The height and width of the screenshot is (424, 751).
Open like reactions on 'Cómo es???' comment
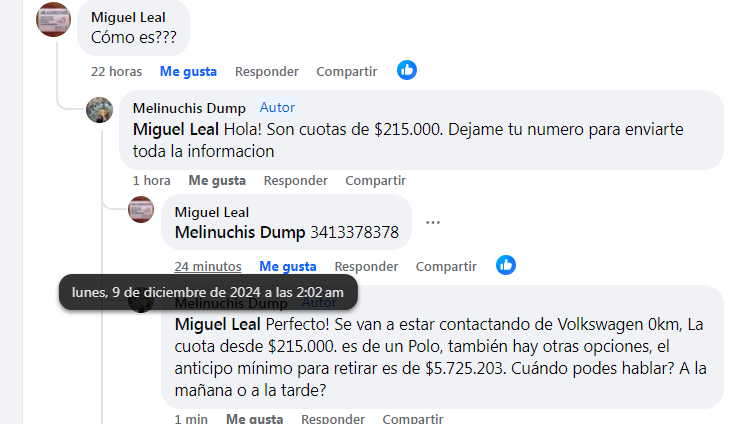tap(407, 70)
